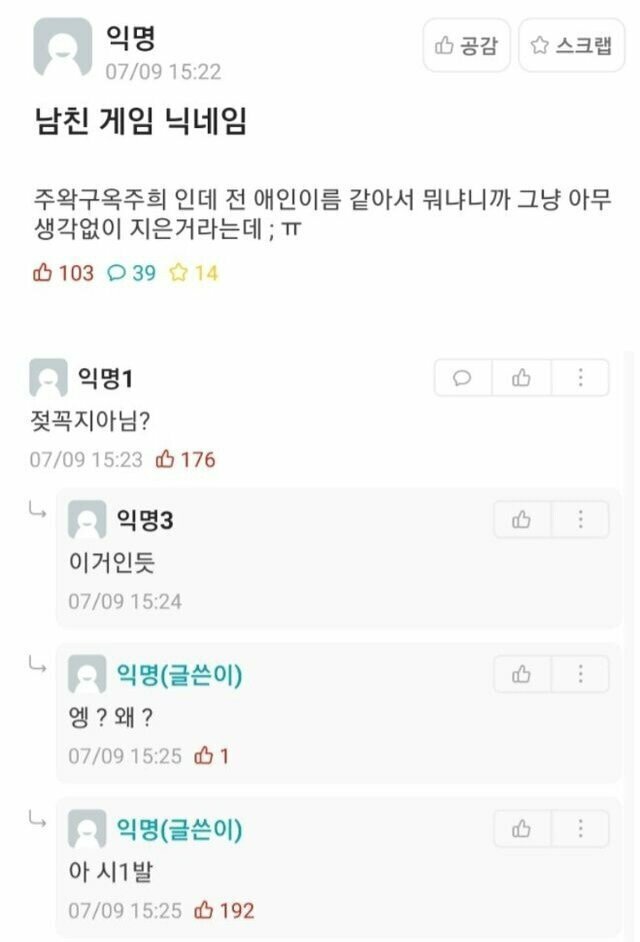640x942 pixels.
Task: Scrap the post with the 스크랩 button
Action: point(571,46)
